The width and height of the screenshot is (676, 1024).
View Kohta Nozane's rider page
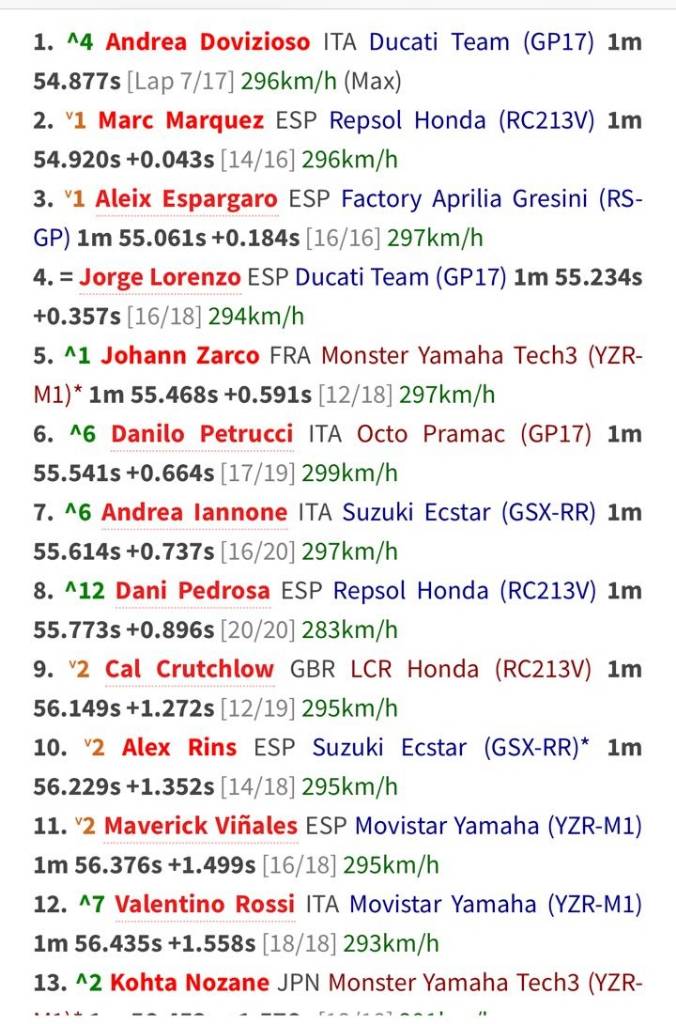(x=189, y=982)
